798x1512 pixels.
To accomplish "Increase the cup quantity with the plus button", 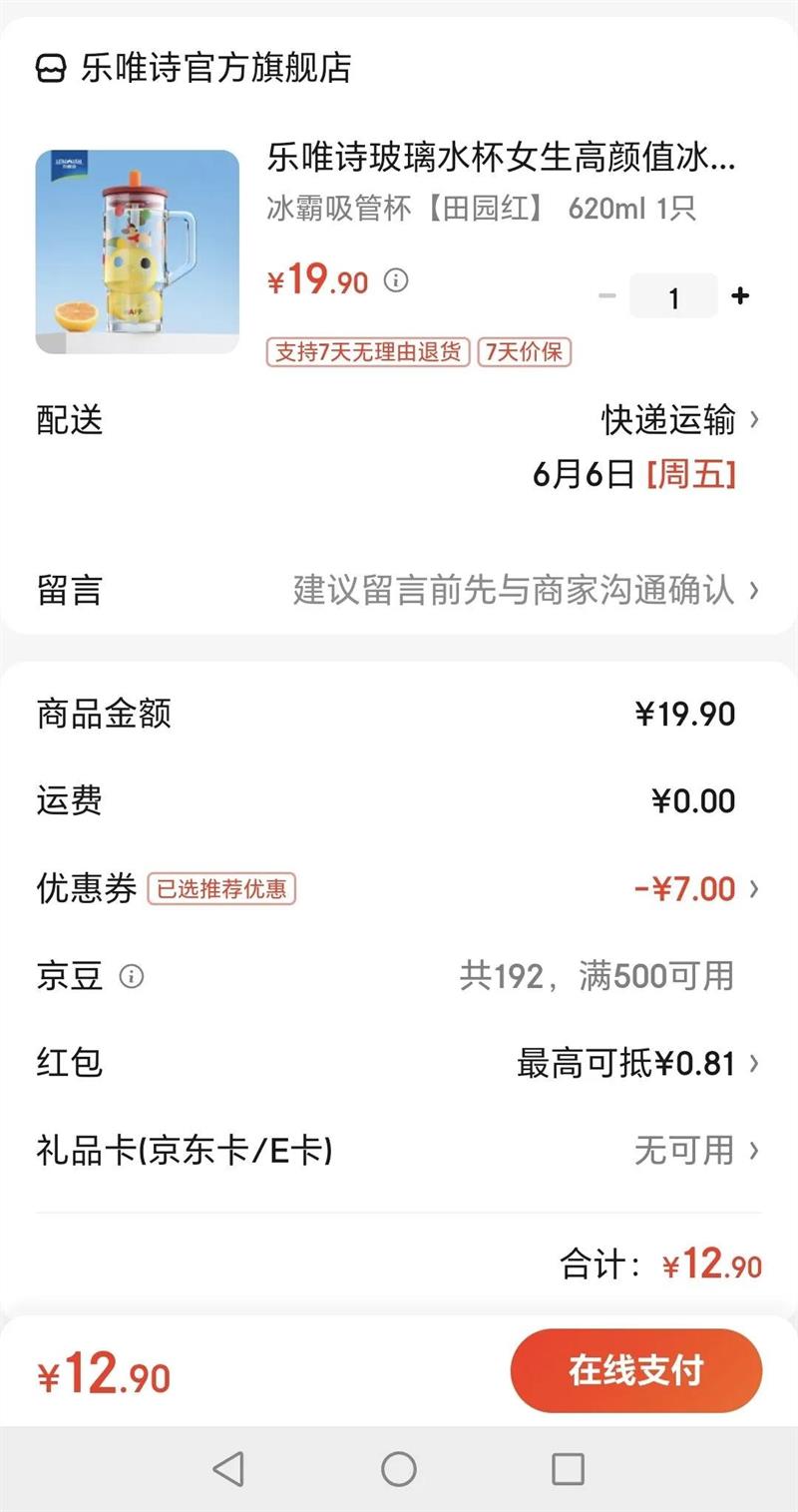I will pyautogui.click(x=739, y=296).
